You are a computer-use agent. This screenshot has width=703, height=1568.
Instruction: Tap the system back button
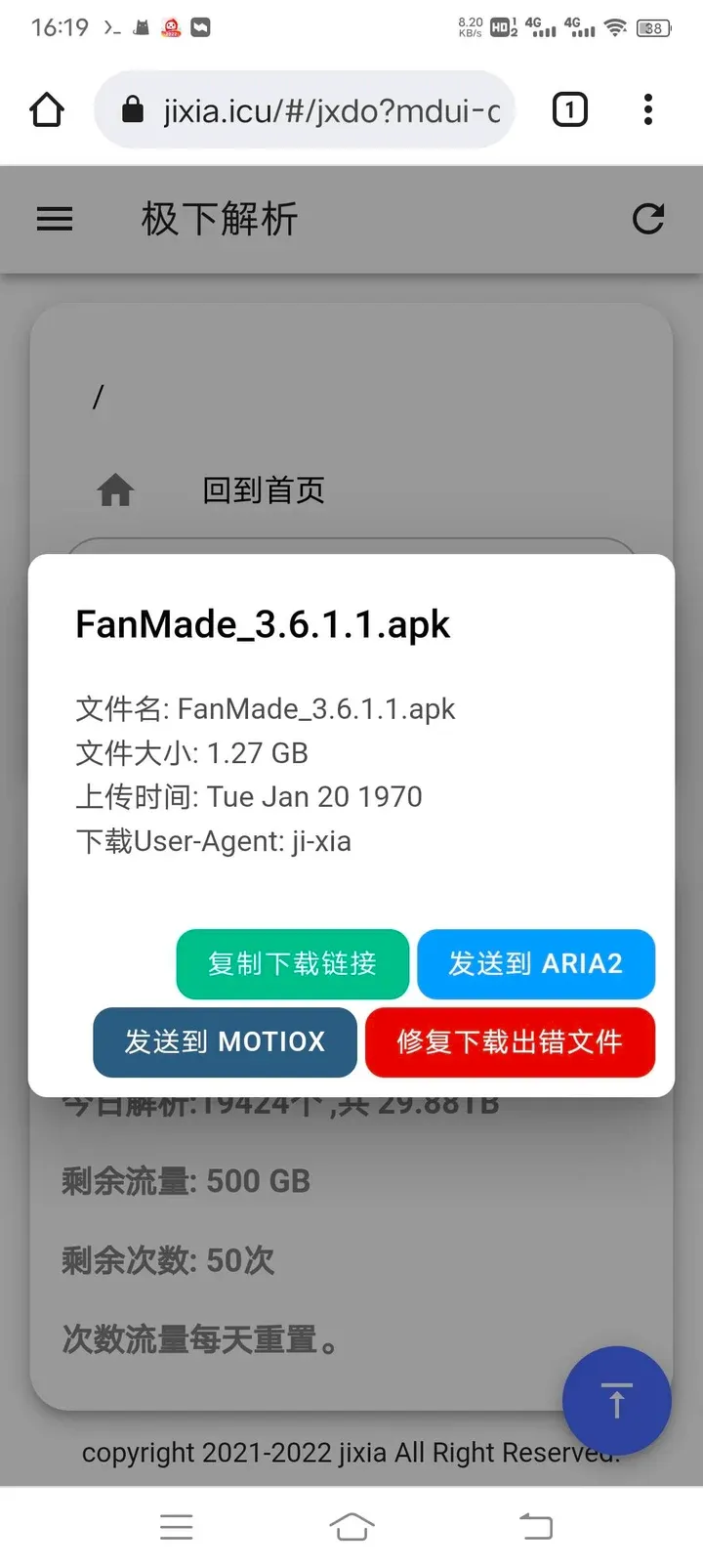click(535, 1526)
